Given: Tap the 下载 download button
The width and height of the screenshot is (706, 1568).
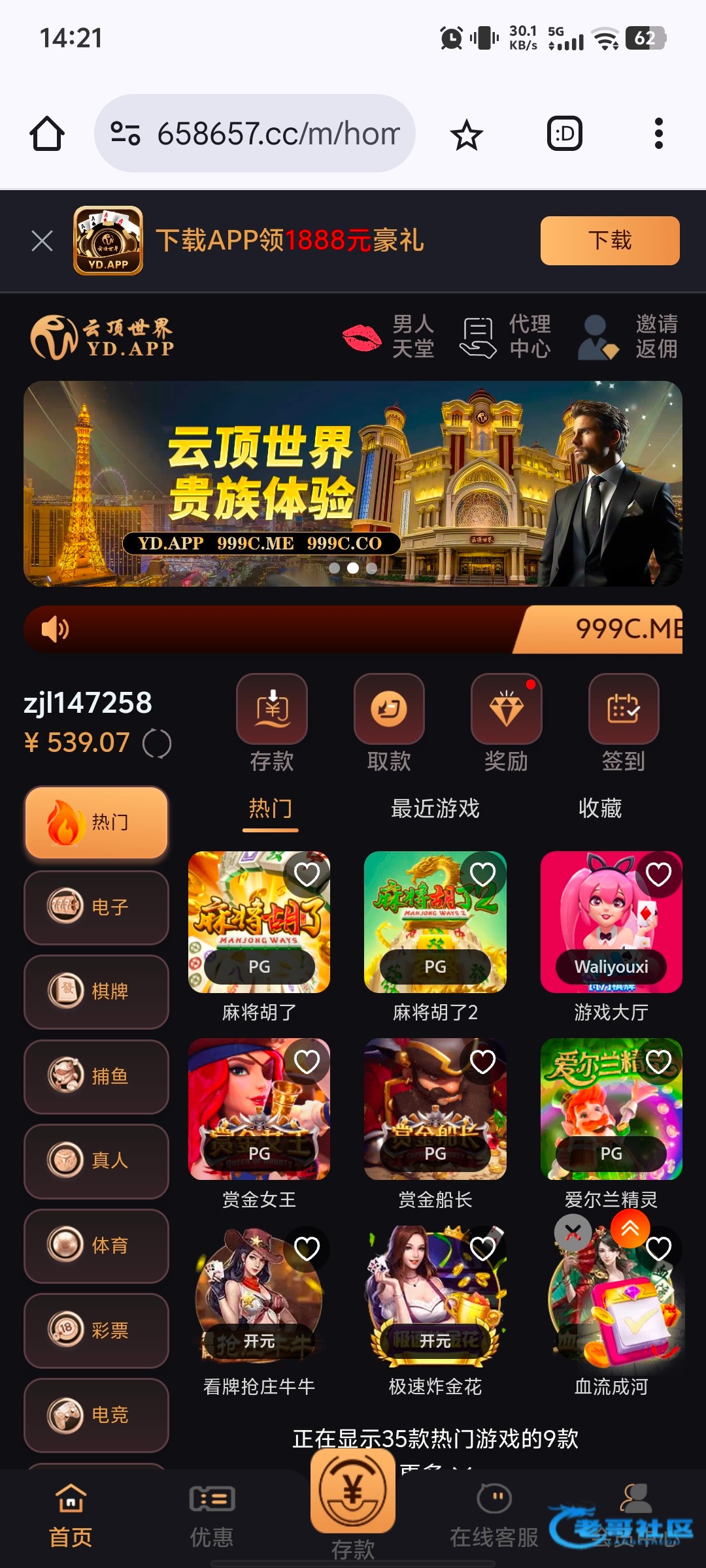Looking at the screenshot, I should [x=609, y=241].
